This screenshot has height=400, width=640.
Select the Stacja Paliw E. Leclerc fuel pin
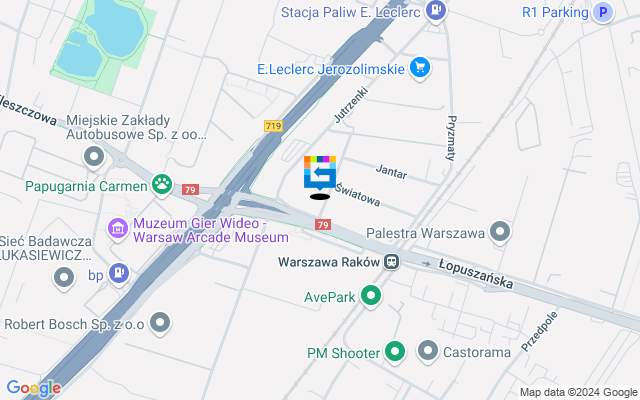point(436,11)
